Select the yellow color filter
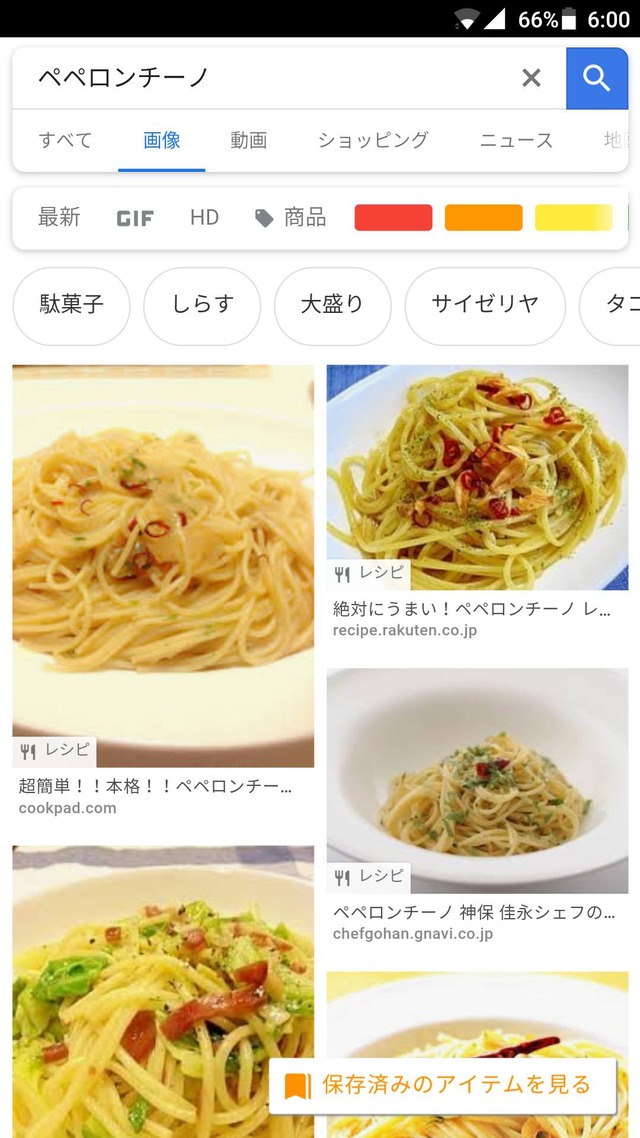Screen dimensions: 640x1138 (573, 217)
